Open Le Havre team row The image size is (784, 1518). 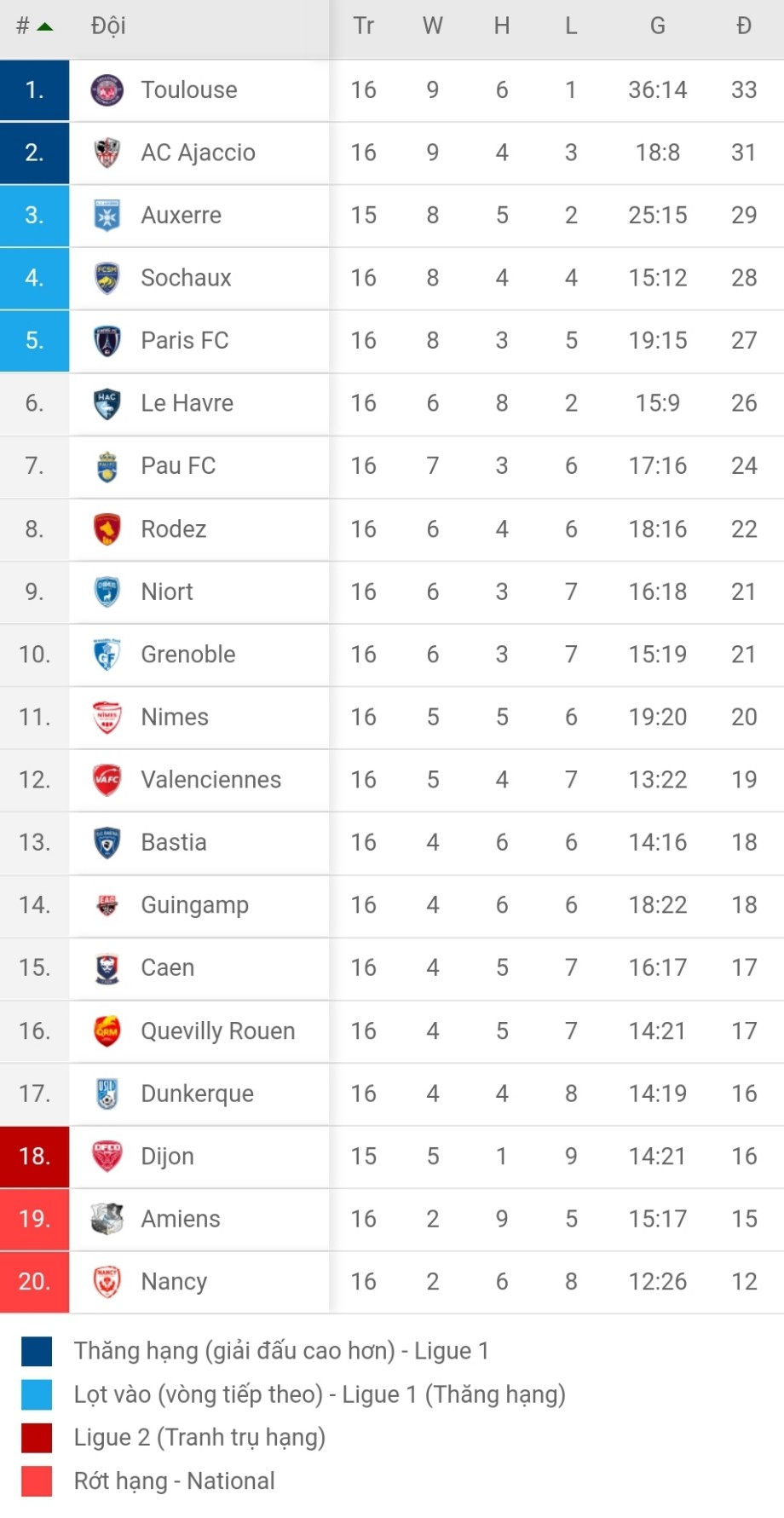[x=187, y=403]
